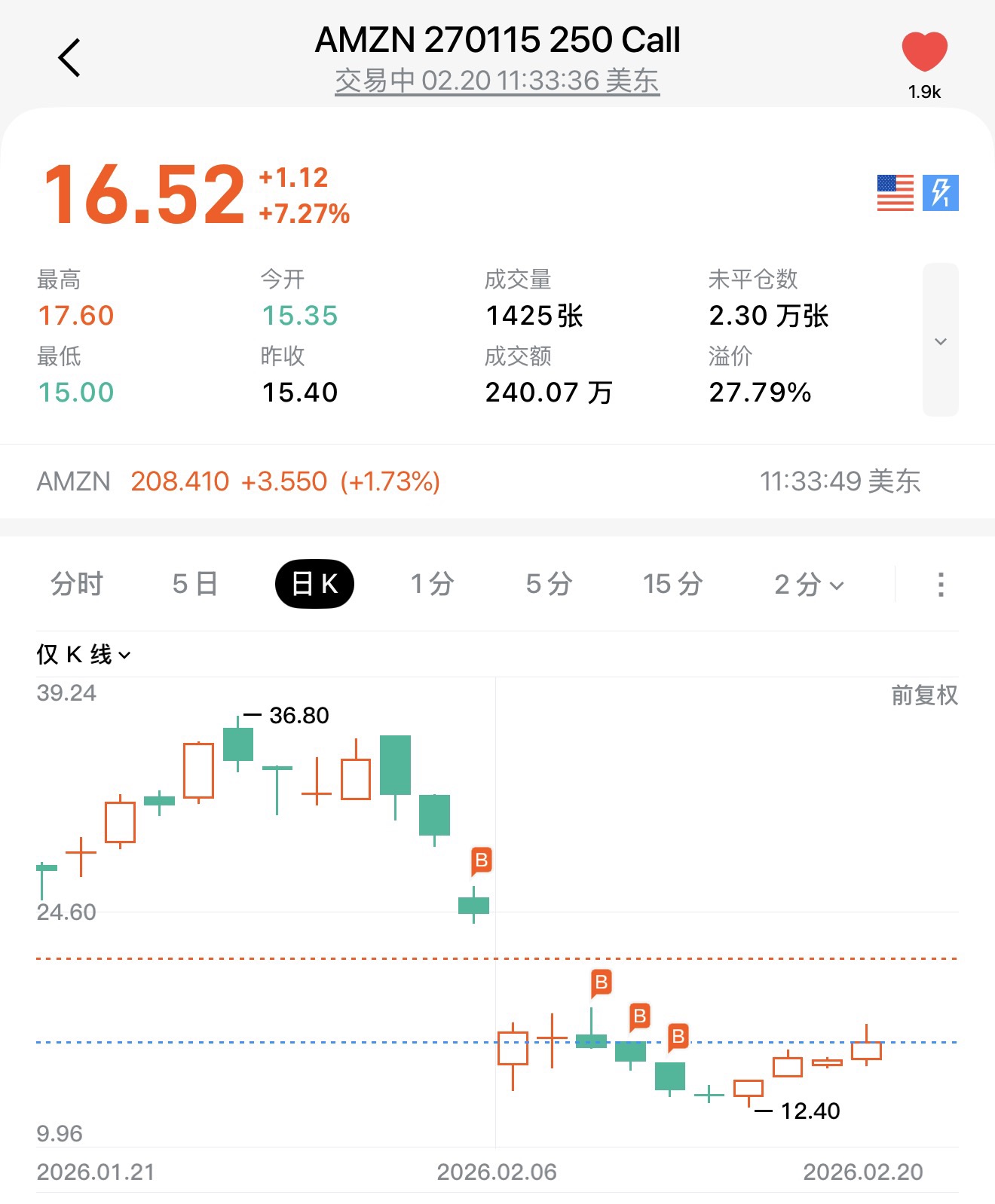
Task: Tap the 前复权 adjustment option
Action: coord(924,695)
